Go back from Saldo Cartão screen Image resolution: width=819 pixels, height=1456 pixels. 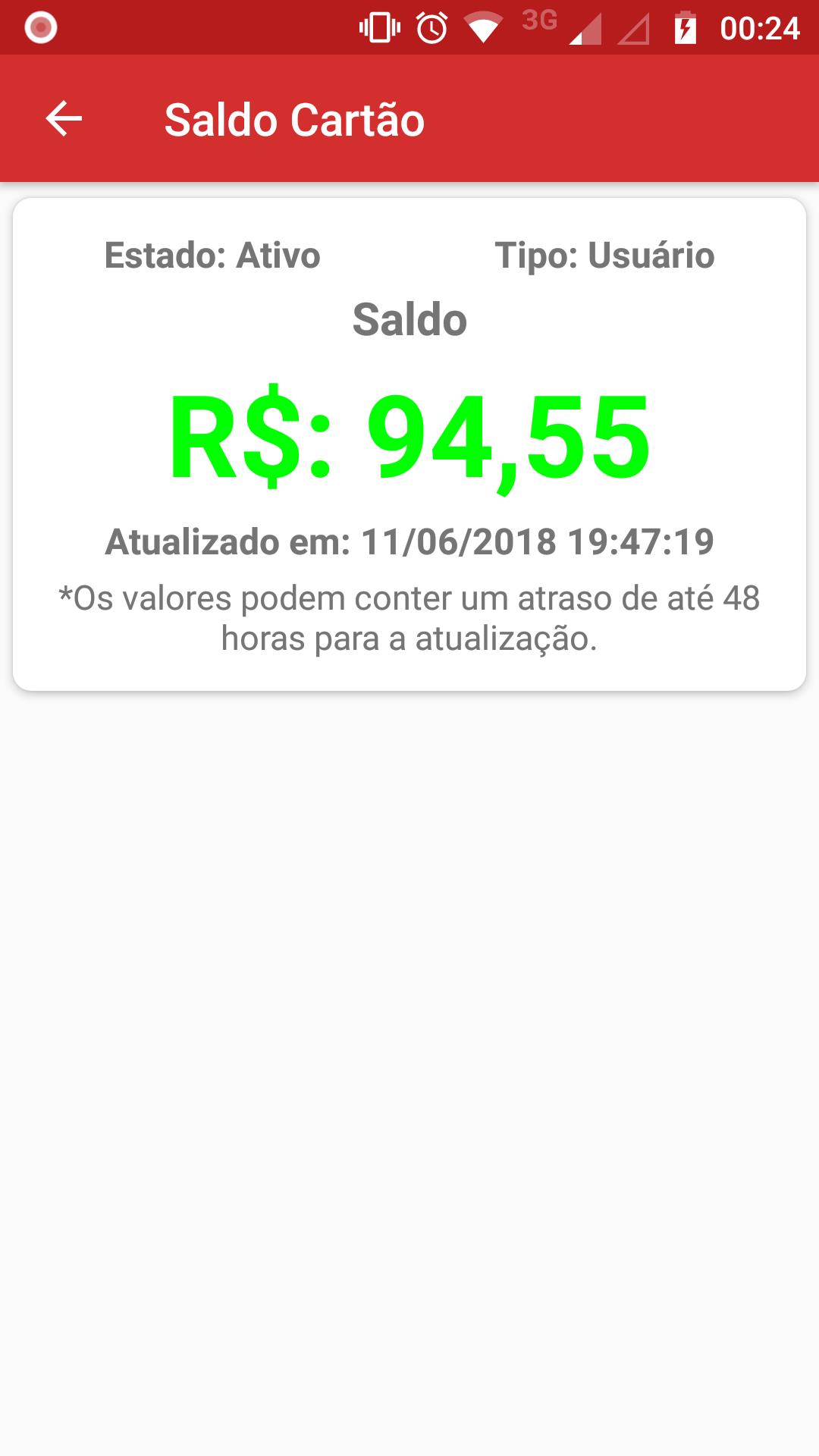coord(64,119)
